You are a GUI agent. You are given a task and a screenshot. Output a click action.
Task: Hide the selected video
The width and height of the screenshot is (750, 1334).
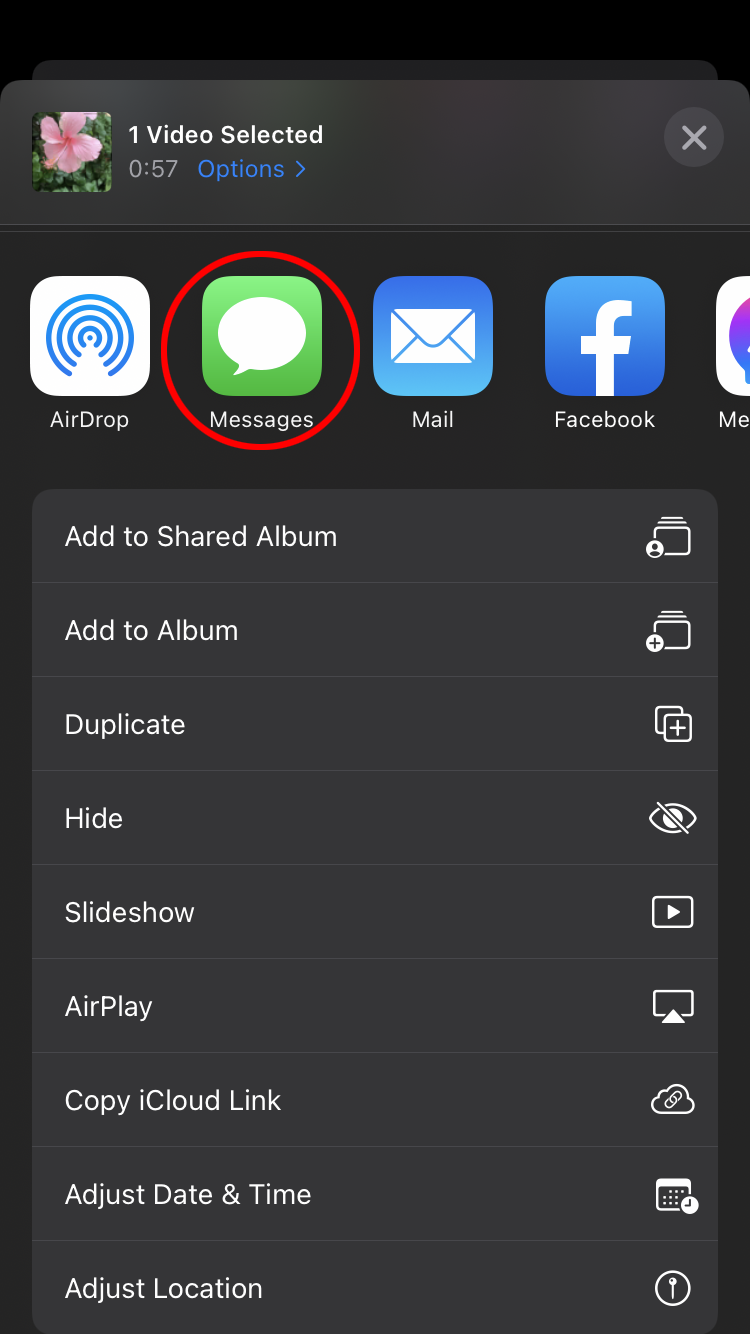tap(375, 818)
